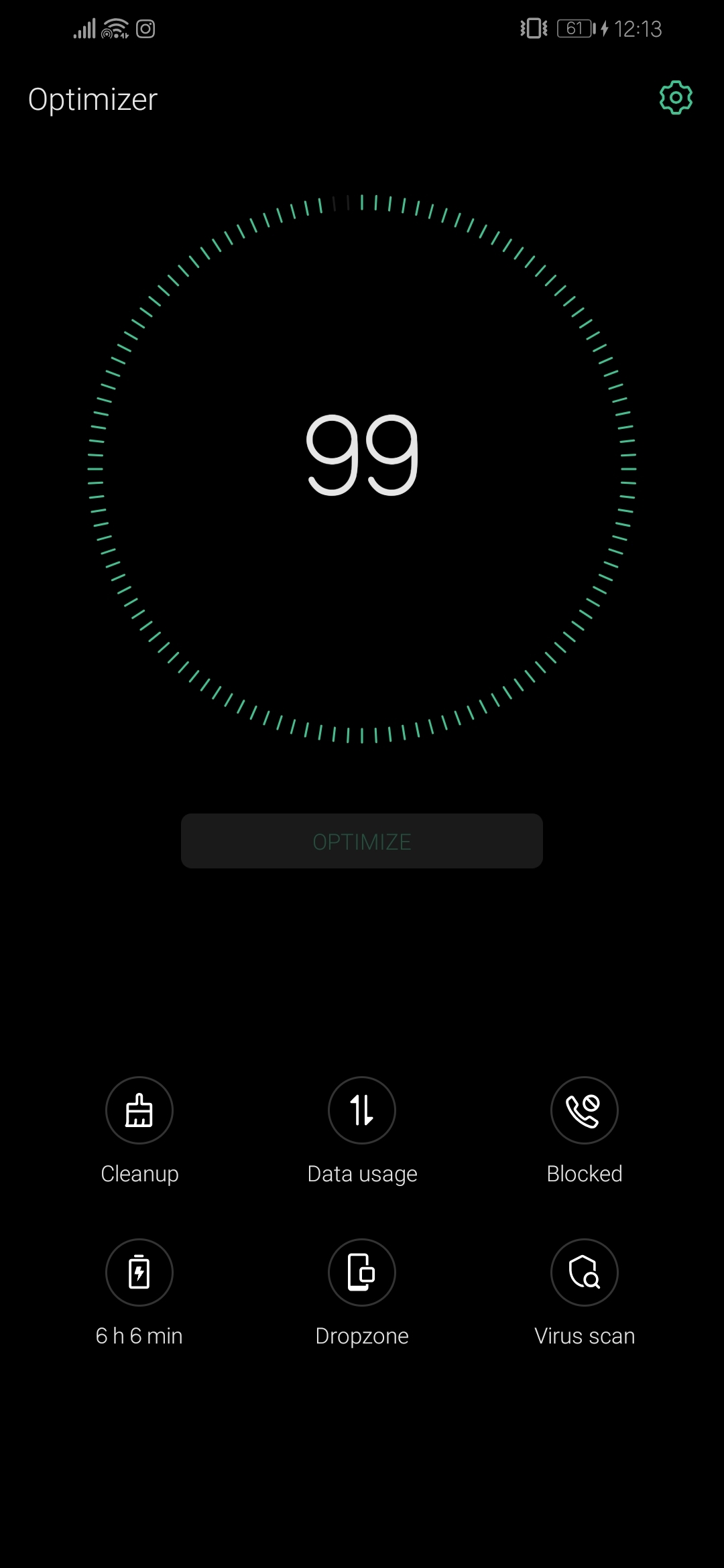Tap the clock showing 12:13
724x1568 pixels.
(637, 28)
